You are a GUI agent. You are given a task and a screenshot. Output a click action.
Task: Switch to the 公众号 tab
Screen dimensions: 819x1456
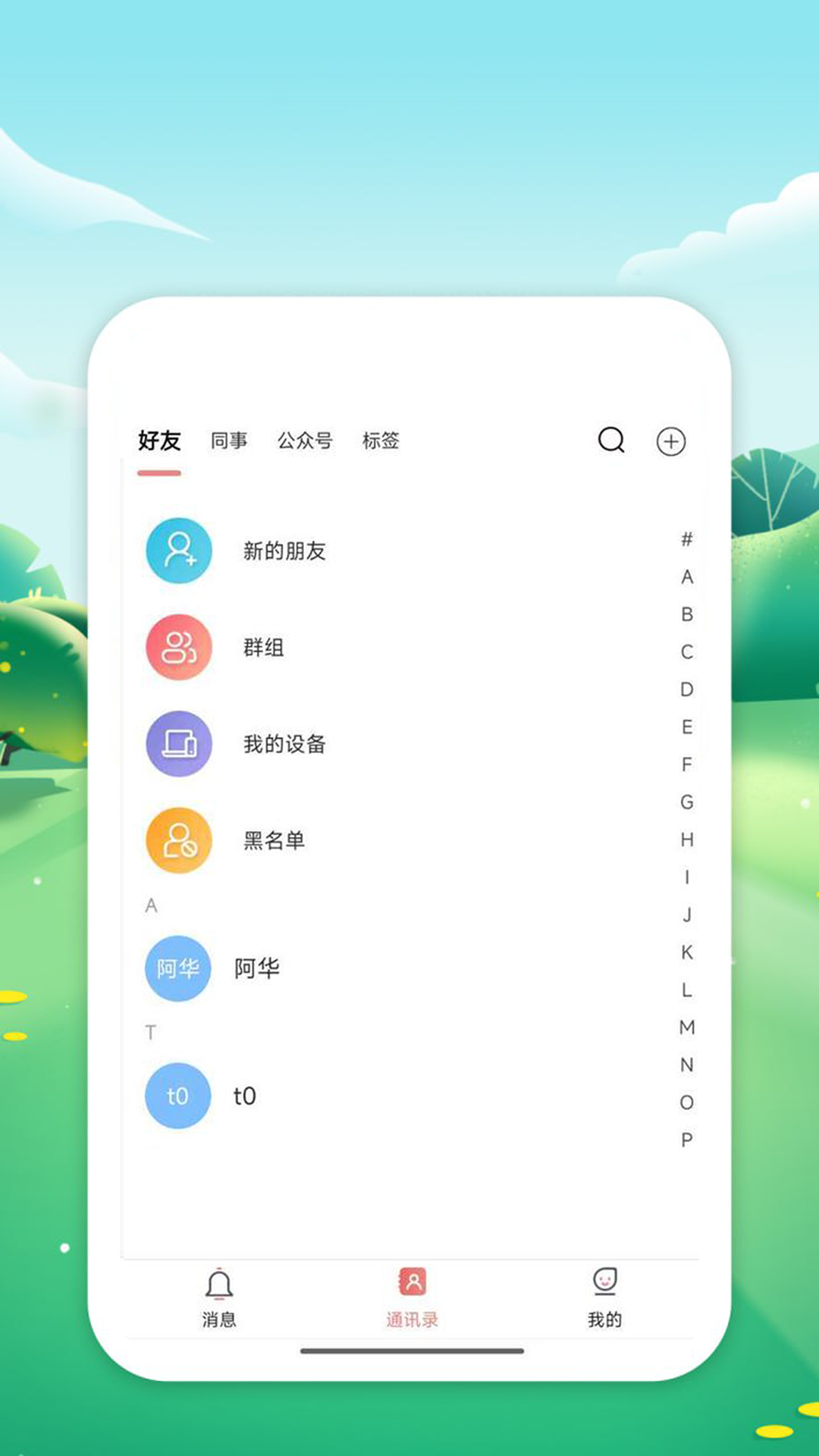point(306,442)
